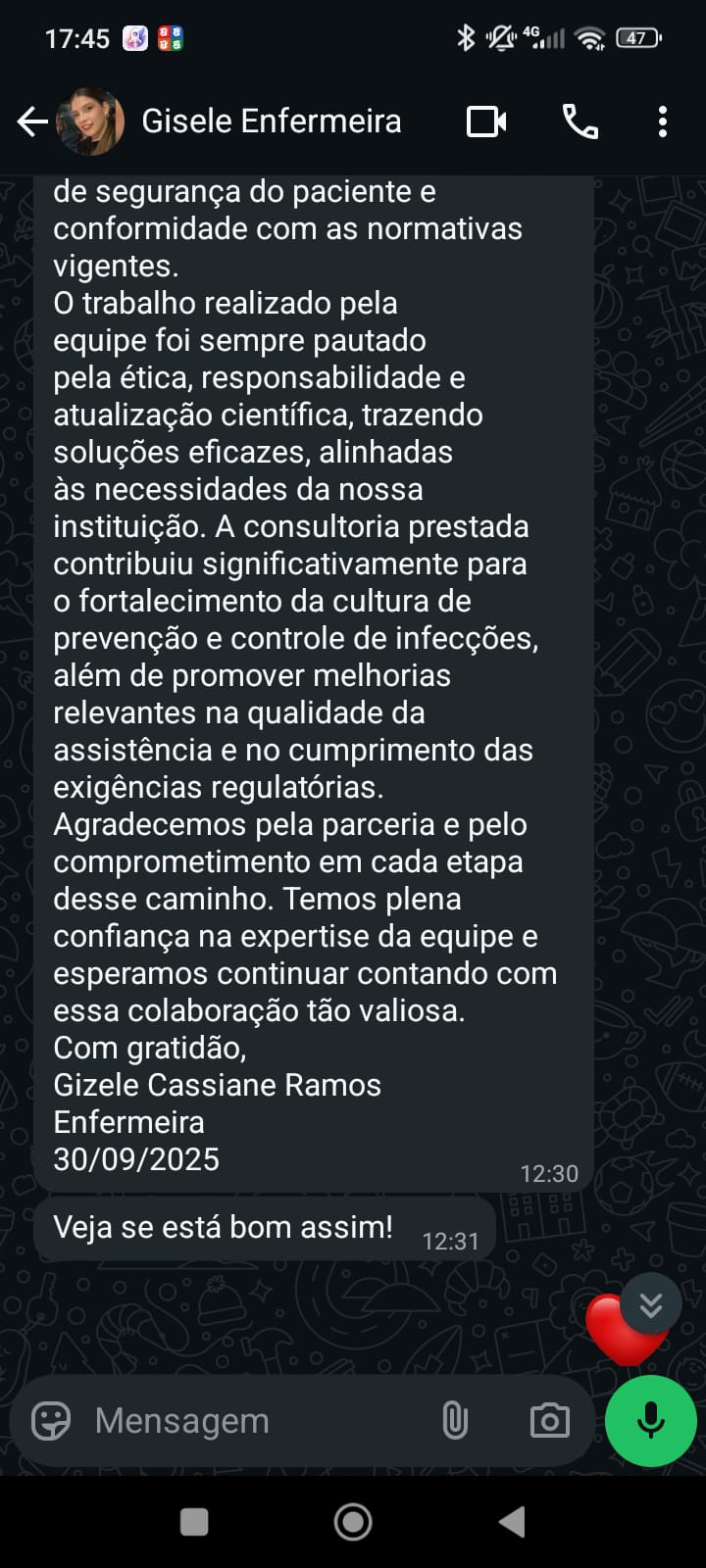
Task: Go back to the chat list
Action: tap(32, 121)
